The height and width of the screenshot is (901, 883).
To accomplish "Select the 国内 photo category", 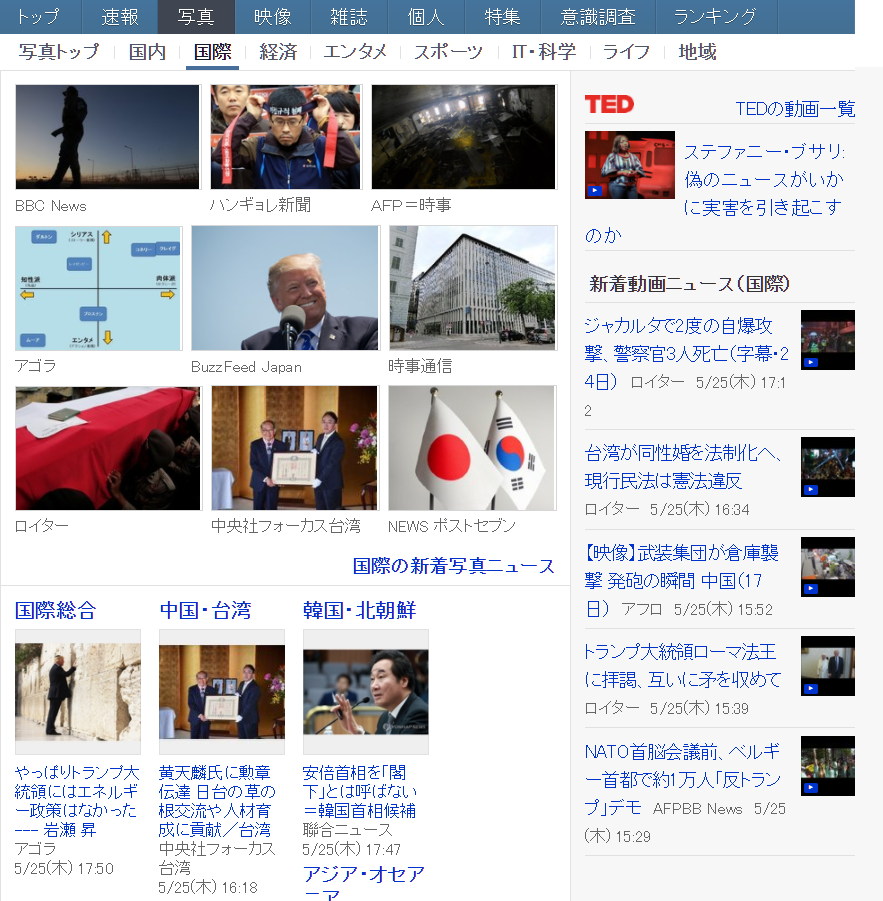I will 147,52.
